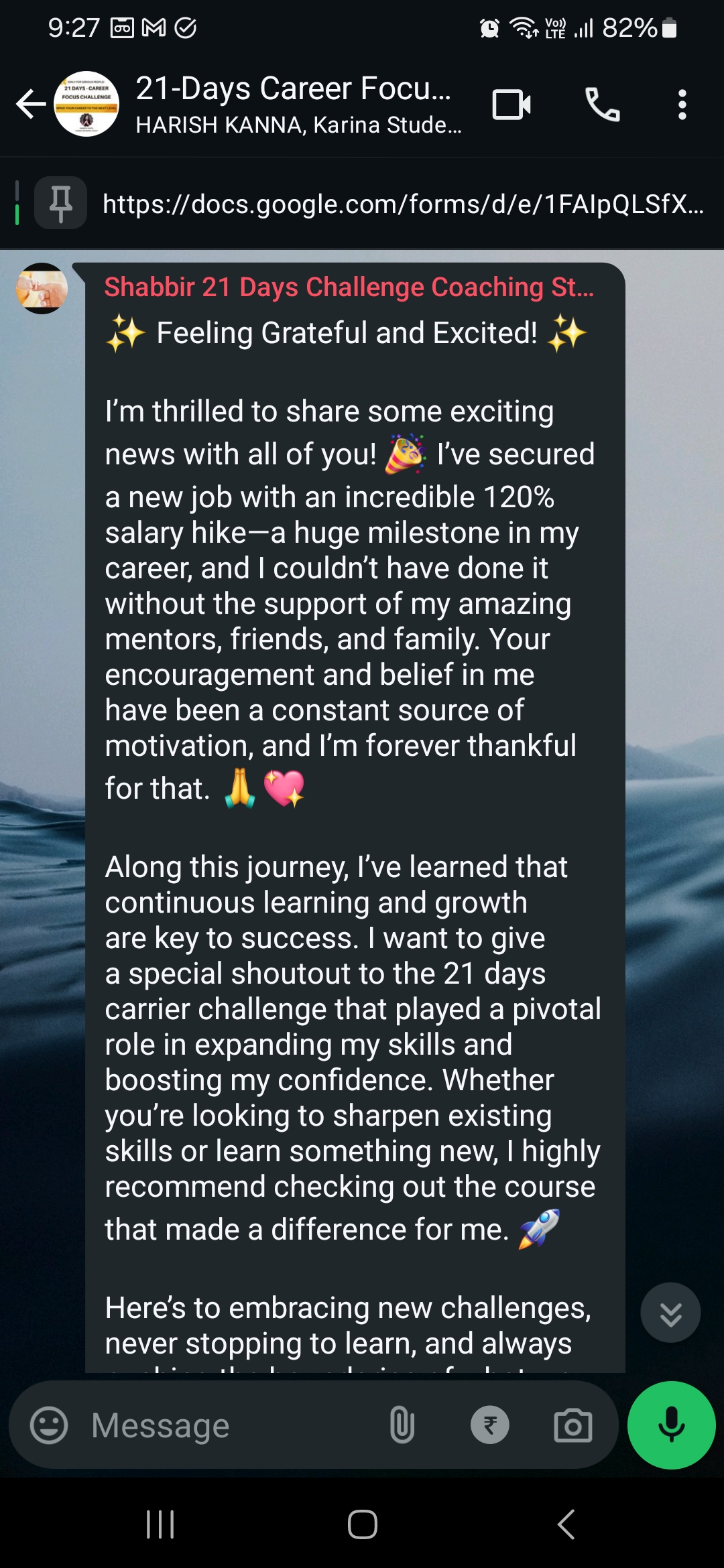Viewport: 724px width, 1568px height.
Task: Go back to the chat list
Action: click(x=31, y=105)
